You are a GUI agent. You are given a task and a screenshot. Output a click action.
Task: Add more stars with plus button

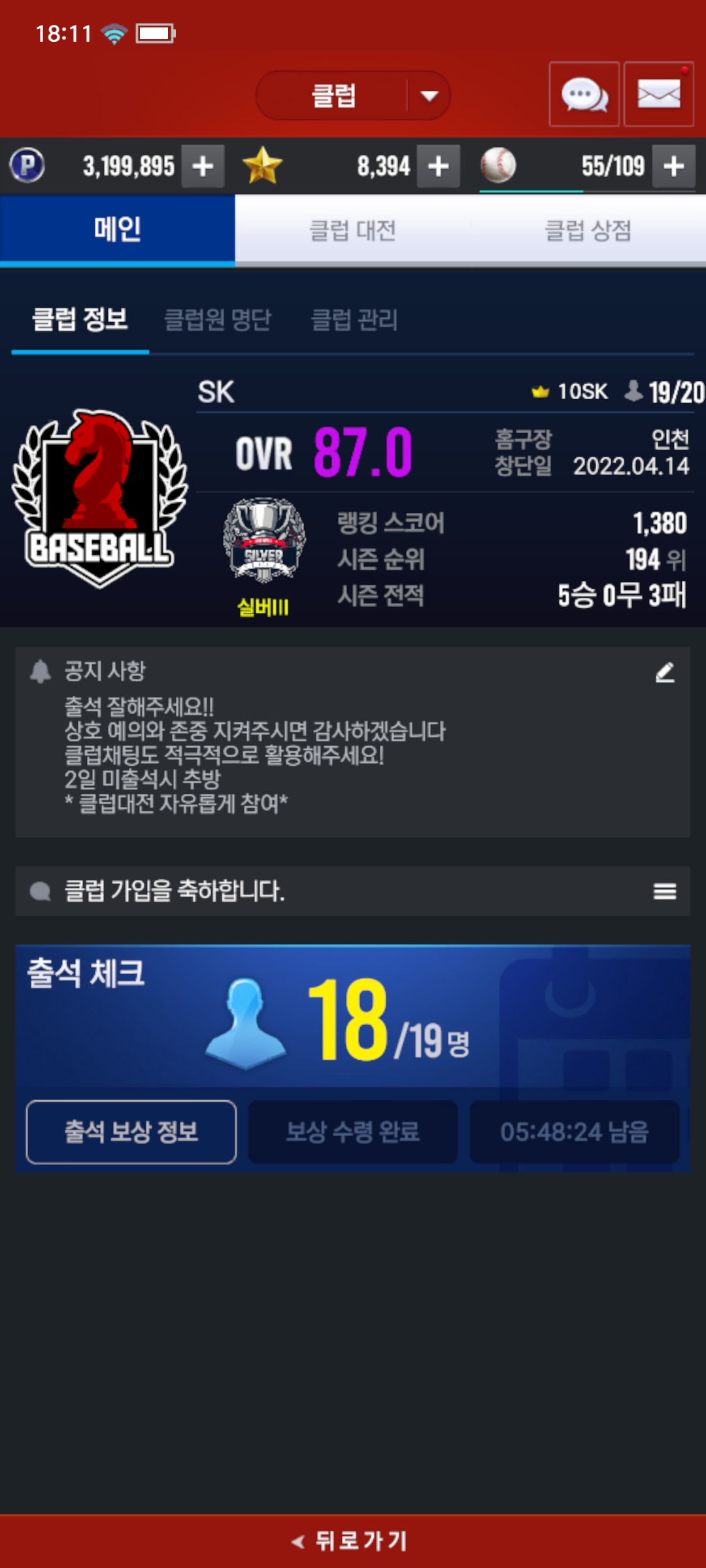[438, 166]
